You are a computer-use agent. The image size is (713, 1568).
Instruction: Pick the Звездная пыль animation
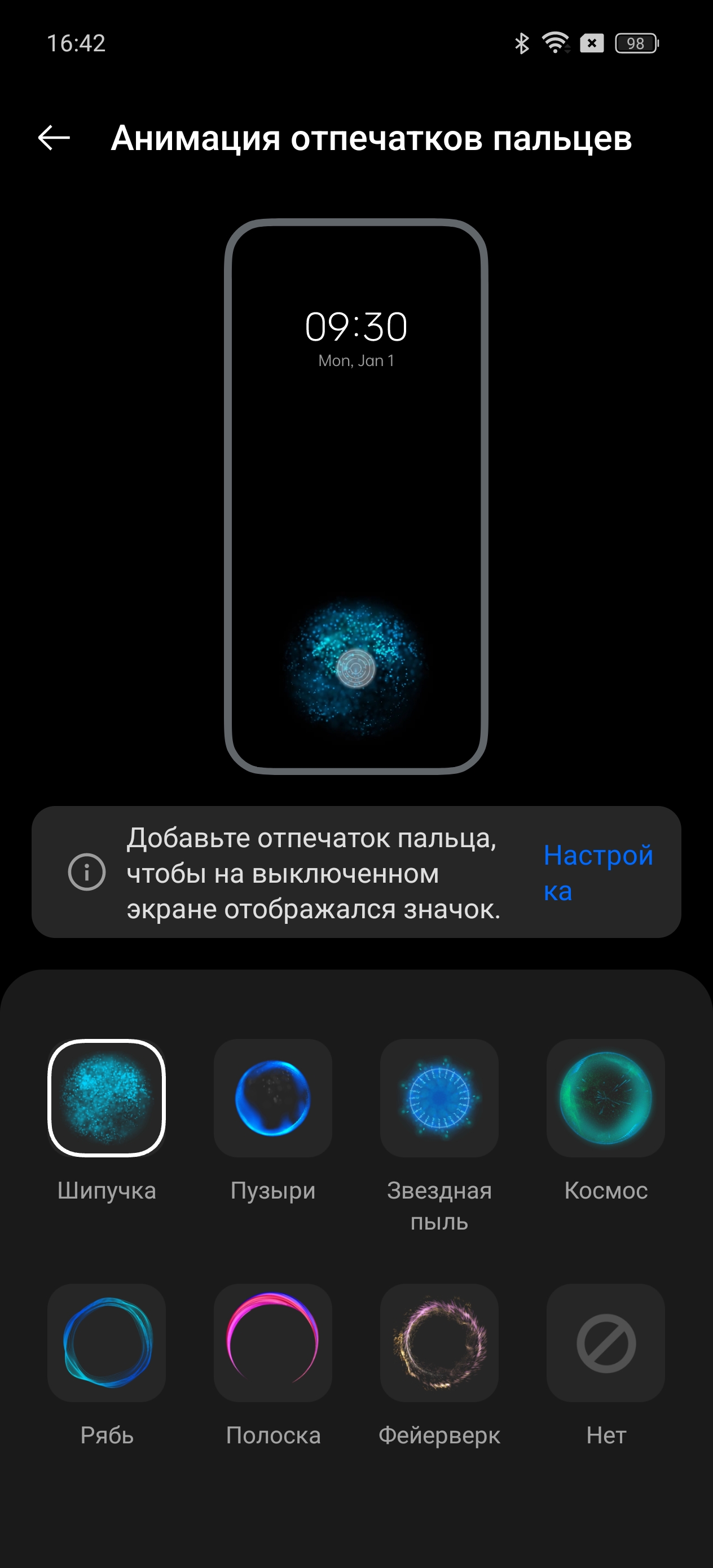click(x=439, y=1098)
